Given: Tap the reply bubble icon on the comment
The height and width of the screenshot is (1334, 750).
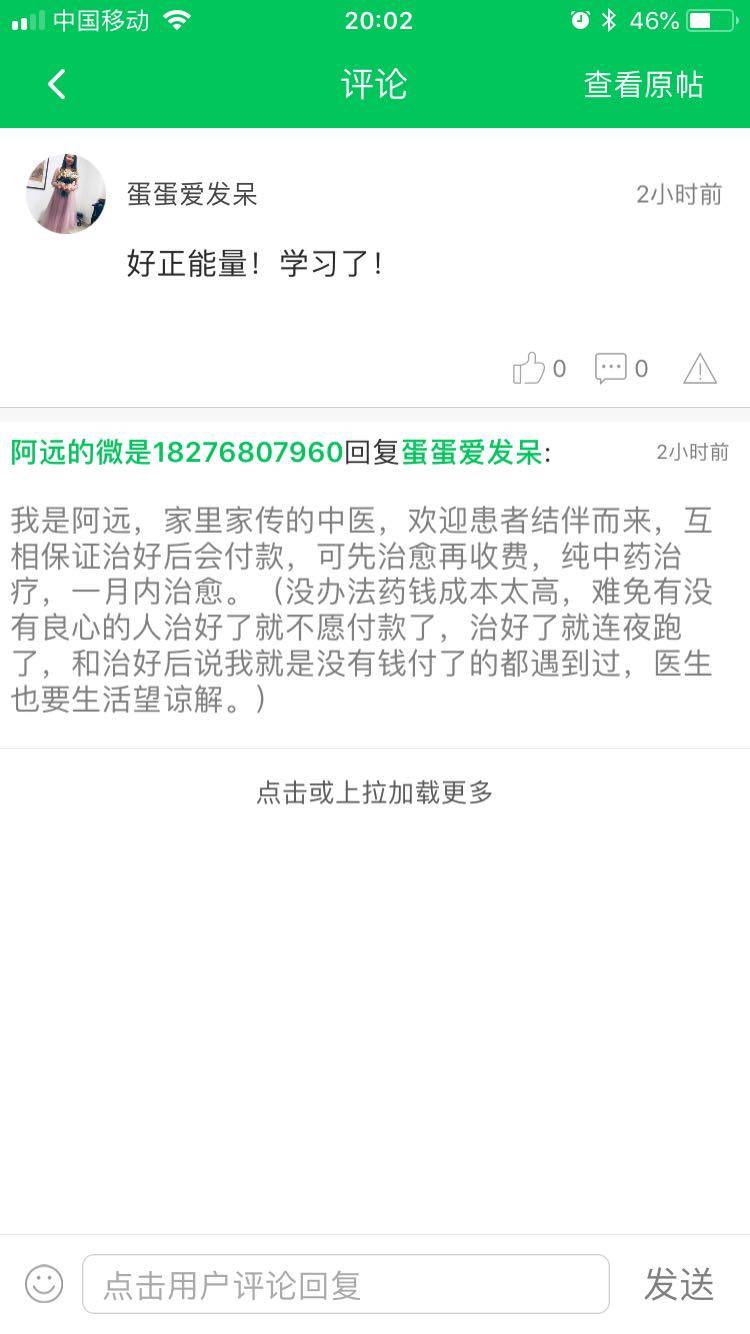Looking at the screenshot, I should coord(611,369).
